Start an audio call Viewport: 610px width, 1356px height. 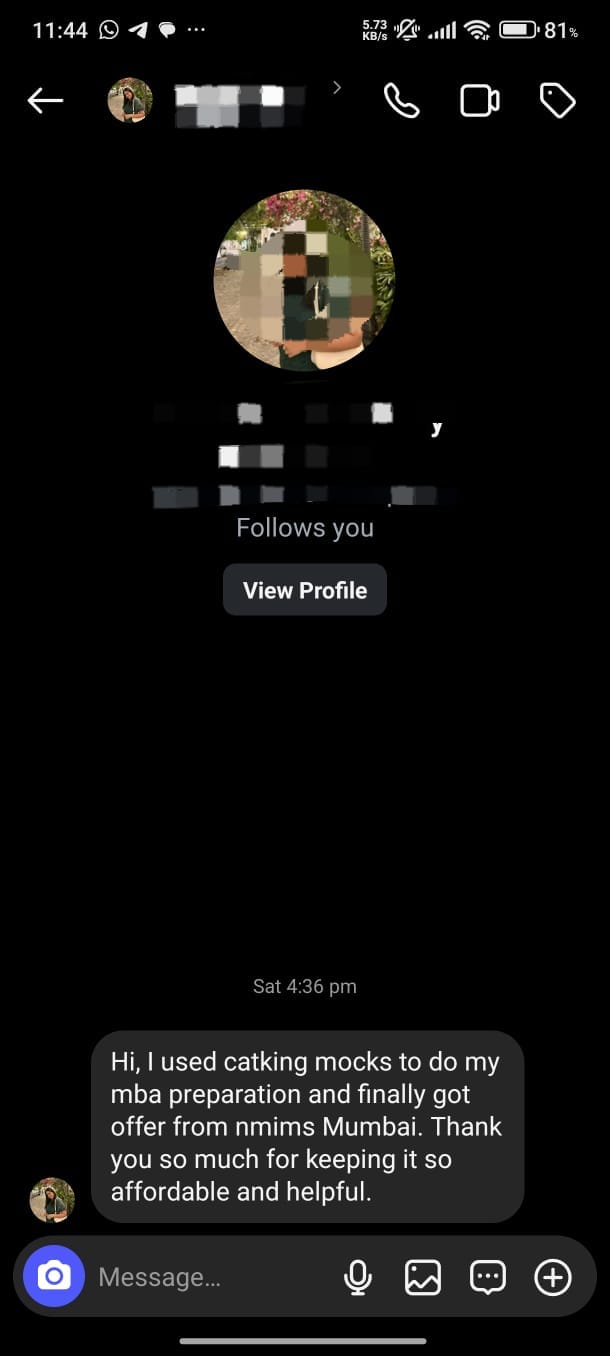401,100
